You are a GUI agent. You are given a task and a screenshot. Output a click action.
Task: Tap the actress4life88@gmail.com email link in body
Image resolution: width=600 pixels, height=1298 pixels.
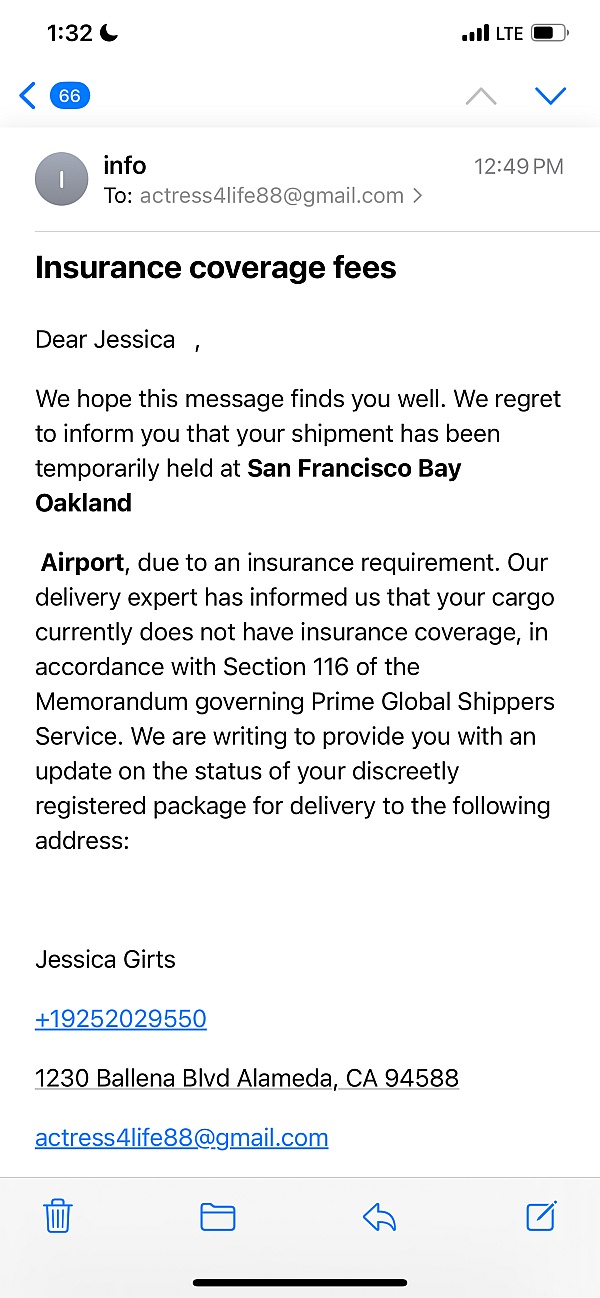pyautogui.click(x=182, y=1138)
